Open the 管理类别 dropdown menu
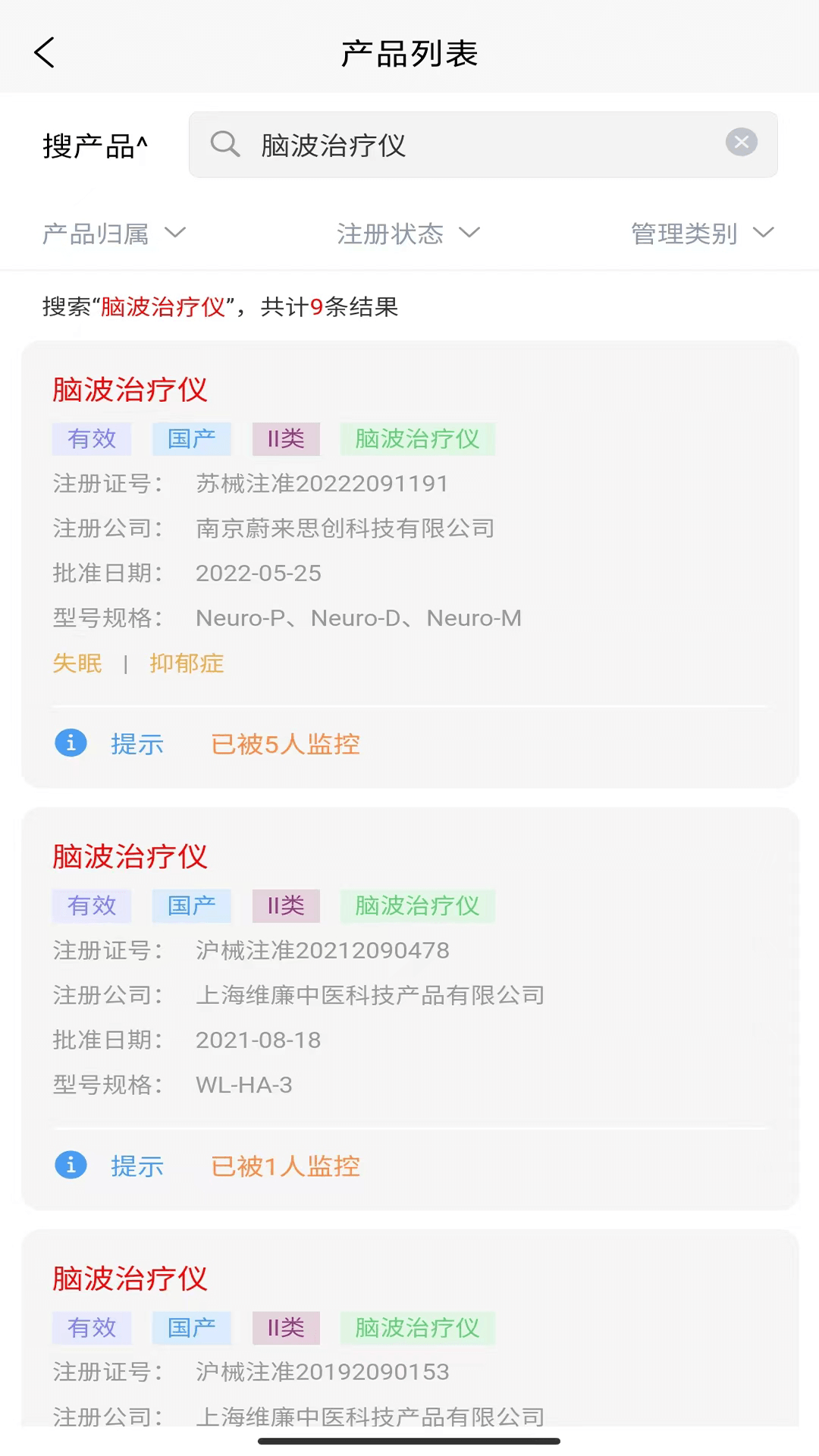Screen dimensions: 819x1456 (701, 234)
